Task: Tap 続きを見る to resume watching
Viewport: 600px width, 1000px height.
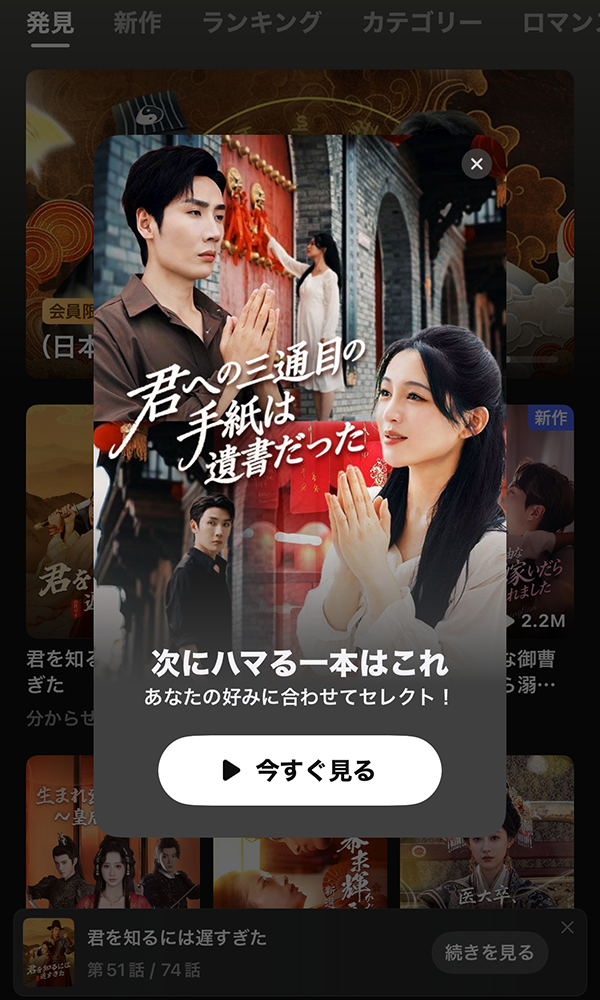Action: (489, 953)
